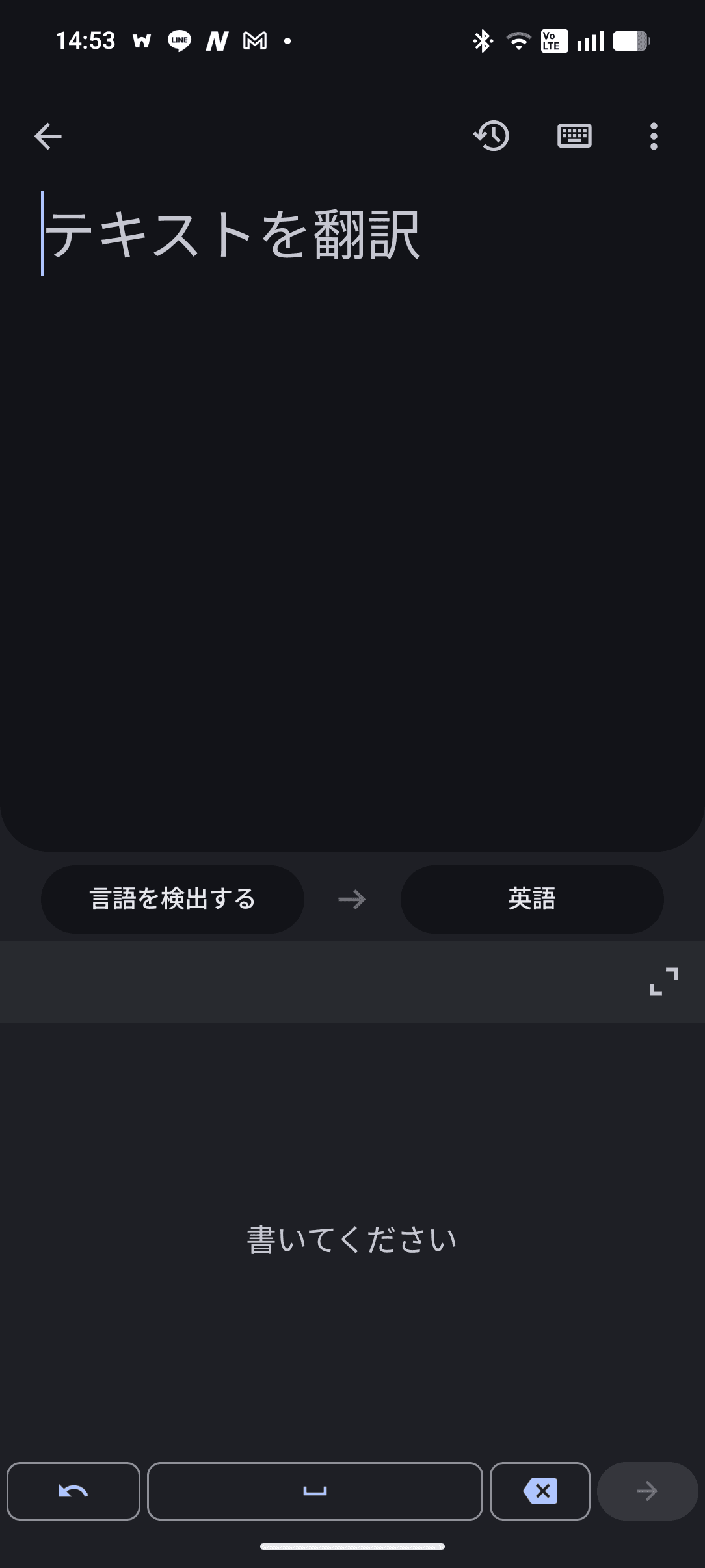Open the overflow three-dot menu

654,136
